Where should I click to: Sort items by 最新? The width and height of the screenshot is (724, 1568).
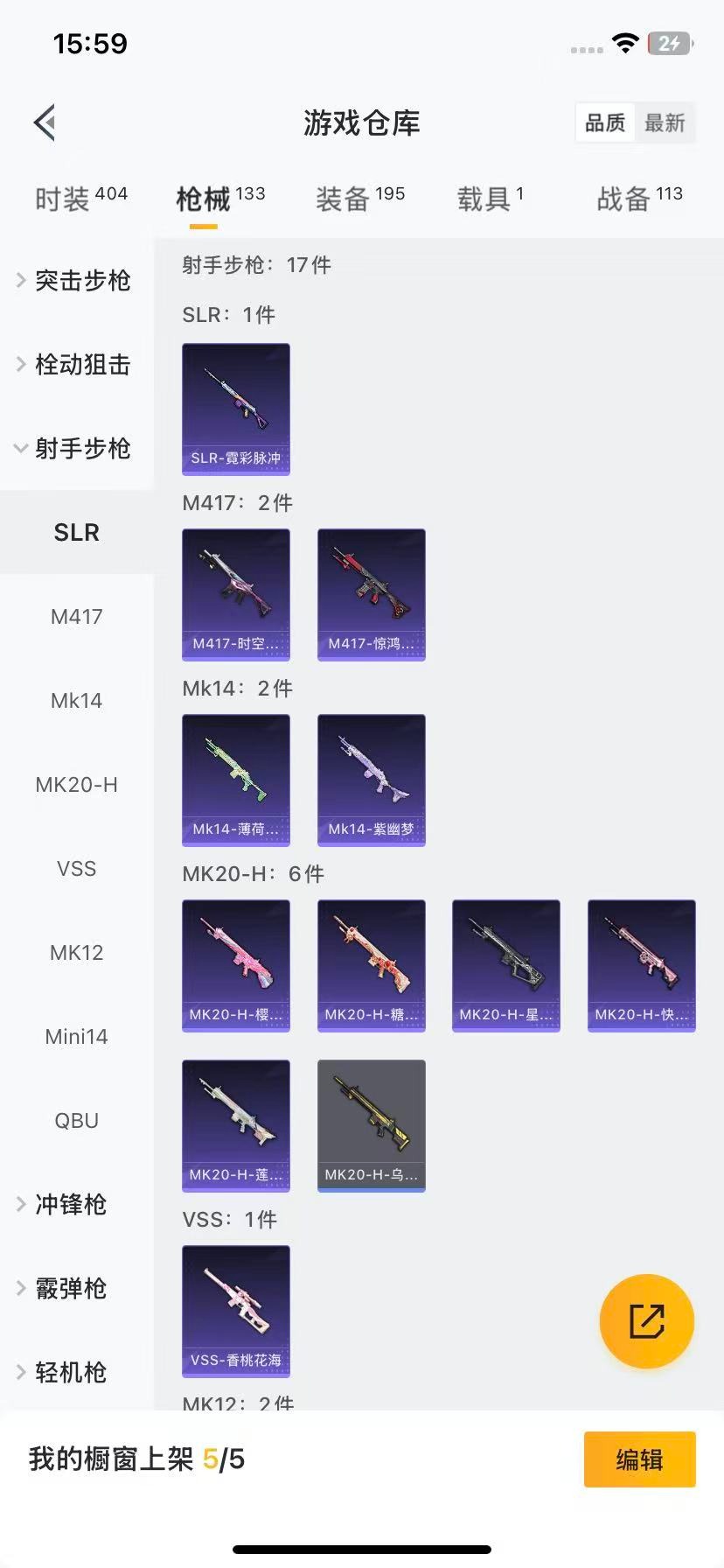click(x=665, y=123)
